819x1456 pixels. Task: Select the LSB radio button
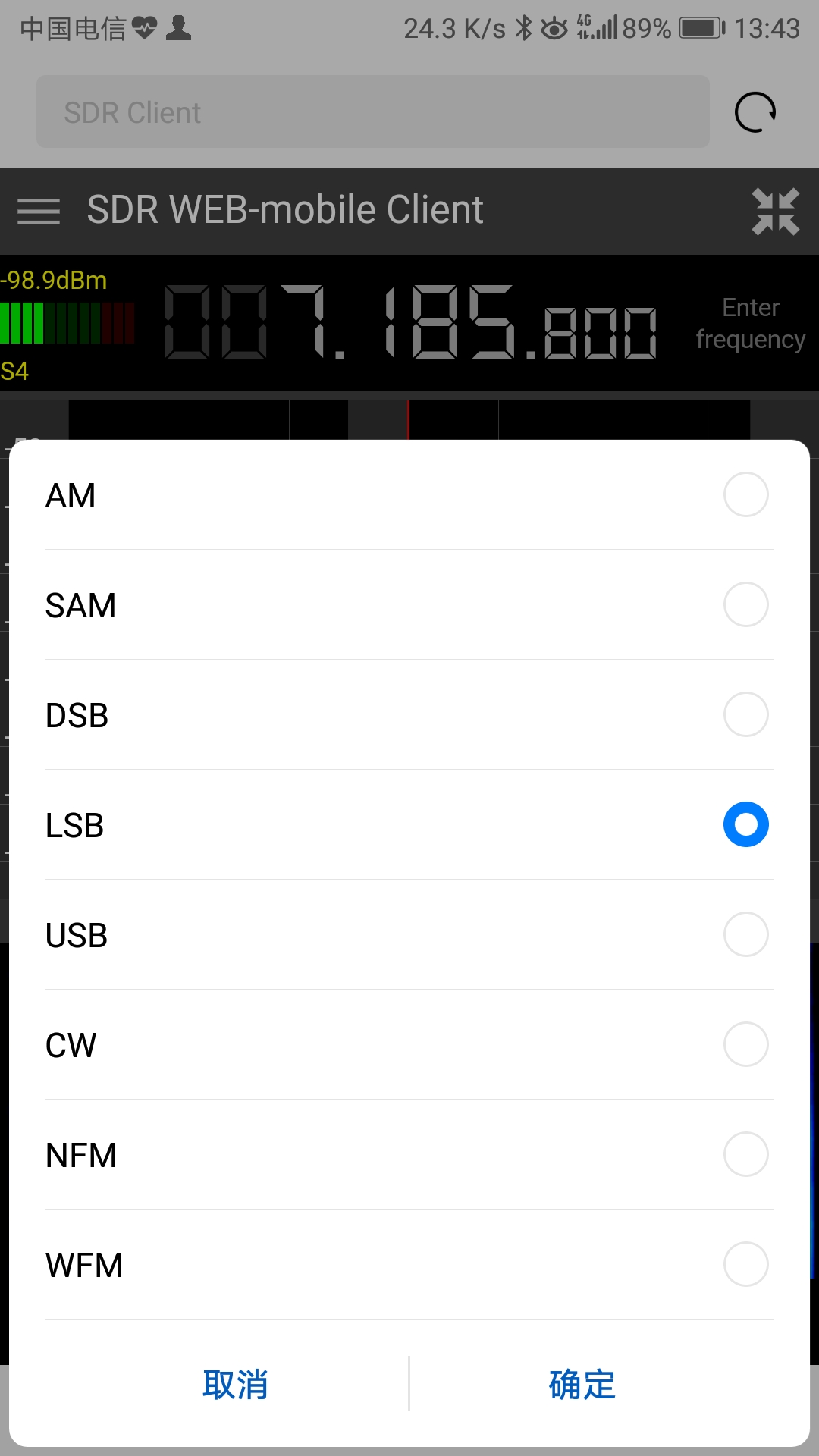(x=746, y=824)
